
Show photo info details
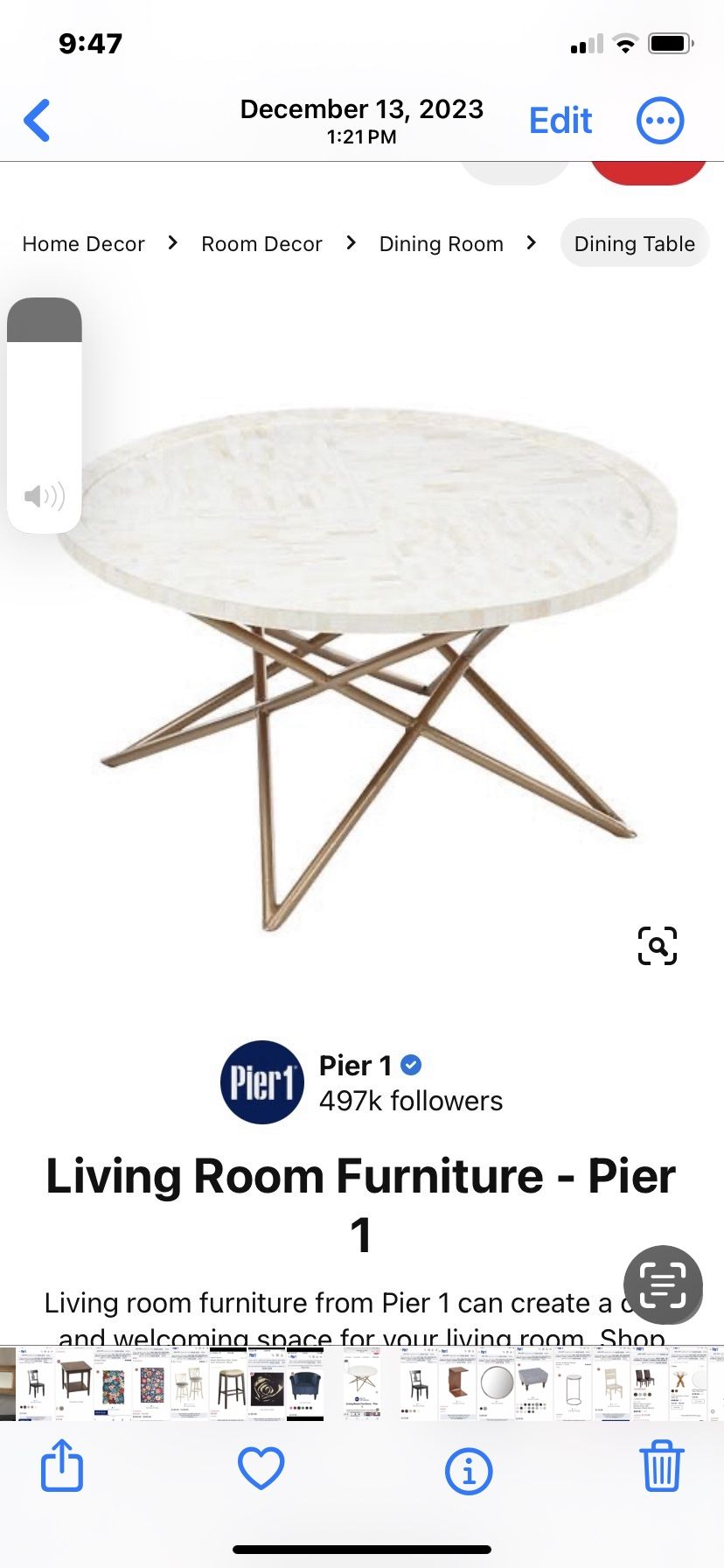tap(469, 1469)
